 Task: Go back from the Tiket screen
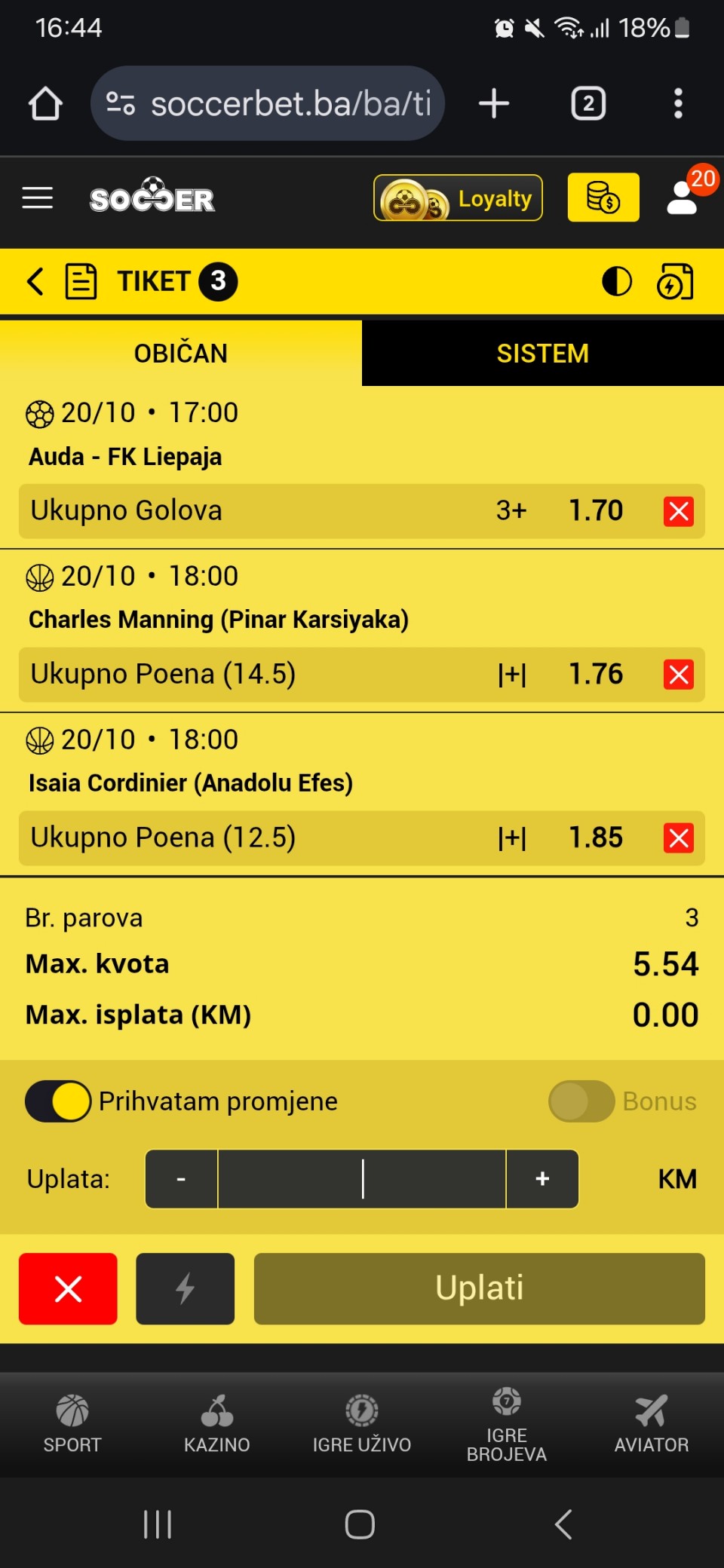35,281
